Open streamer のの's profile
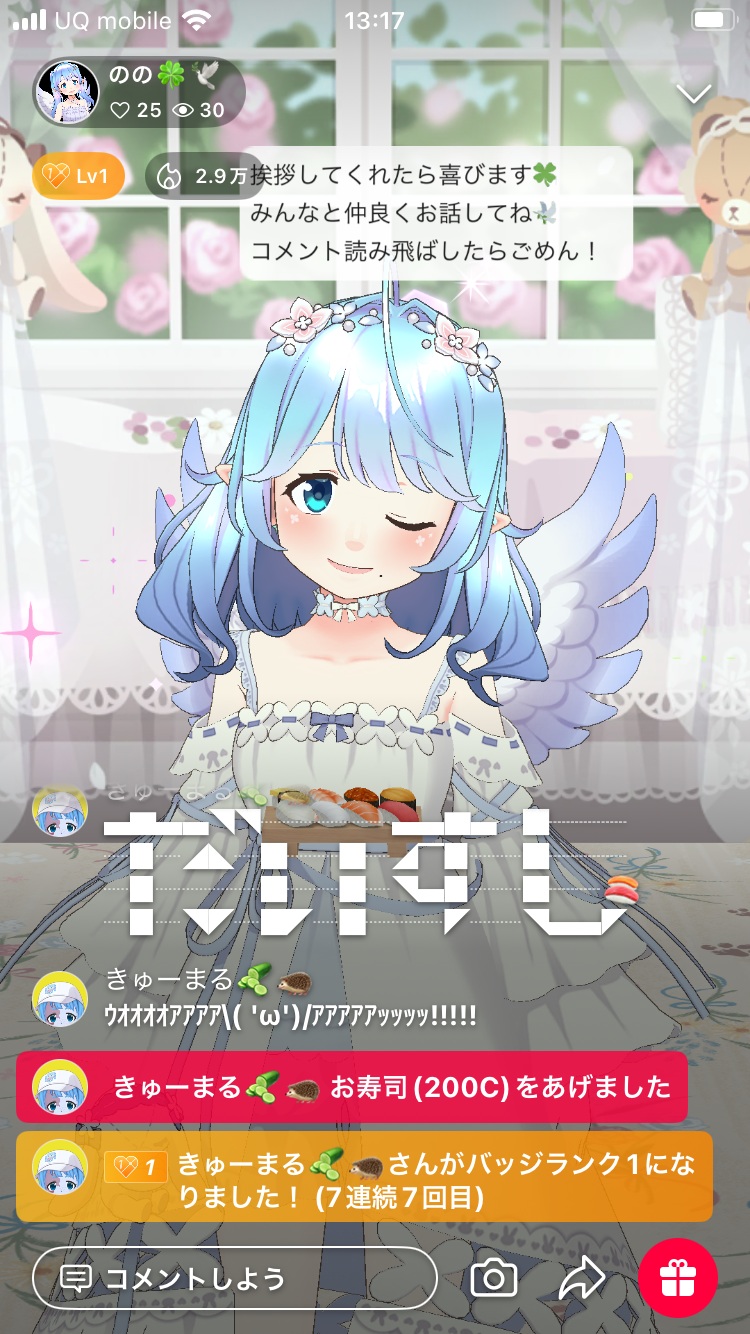750x1334 pixels. 68,92
